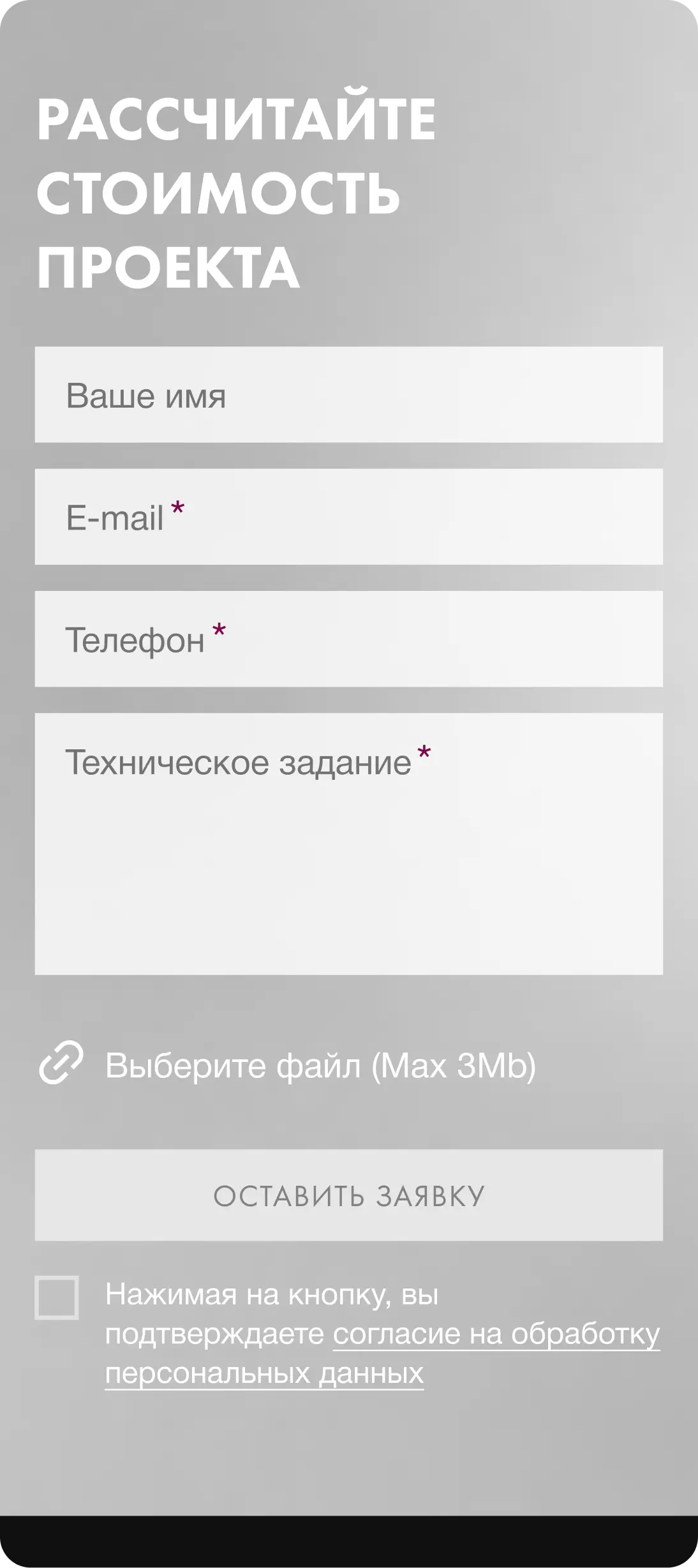Click the asterisk marking Телефон as required
698x1568 pixels.
tap(219, 631)
